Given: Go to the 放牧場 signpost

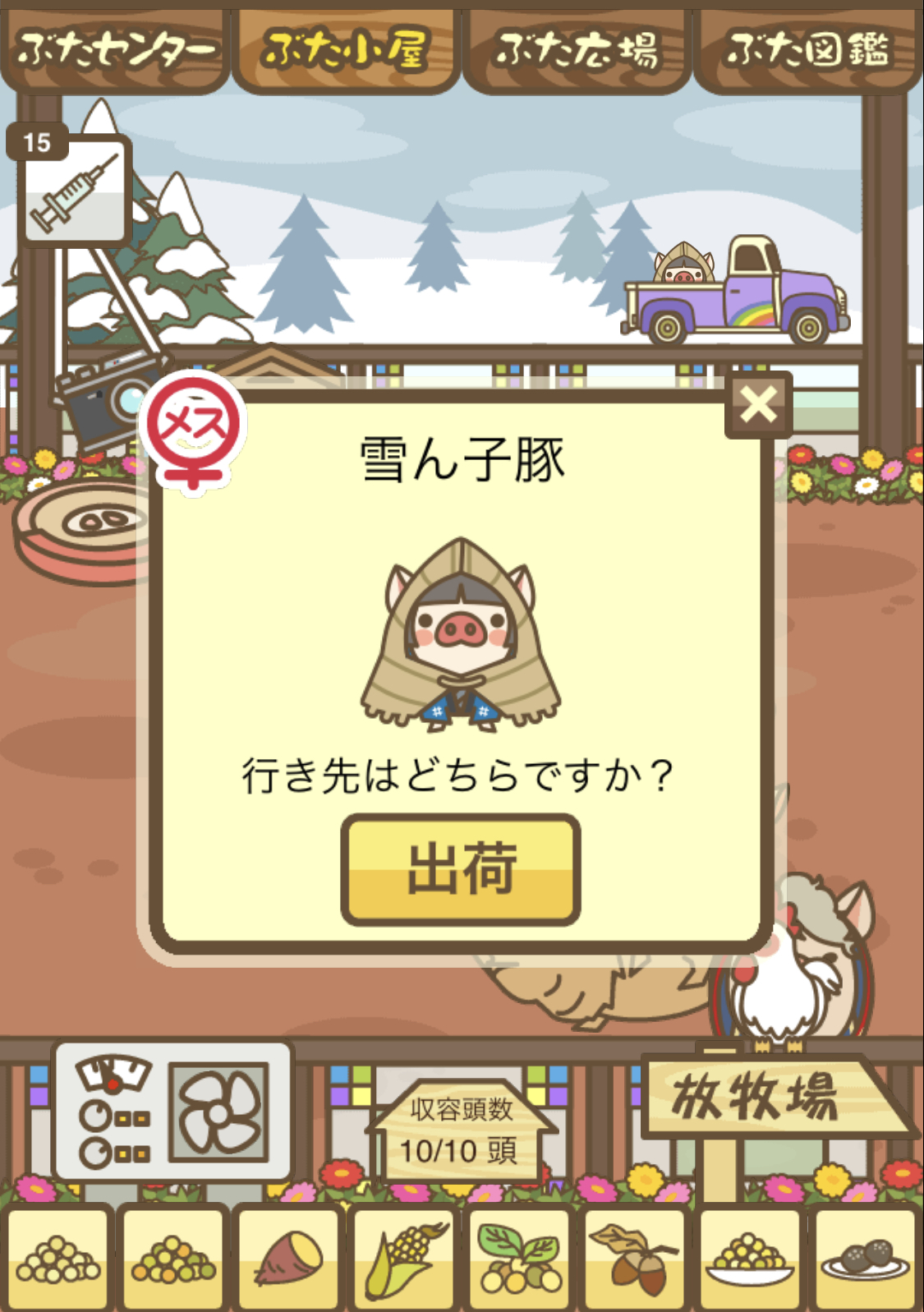Looking at the screenshot, I should (x=762, y=1097).
